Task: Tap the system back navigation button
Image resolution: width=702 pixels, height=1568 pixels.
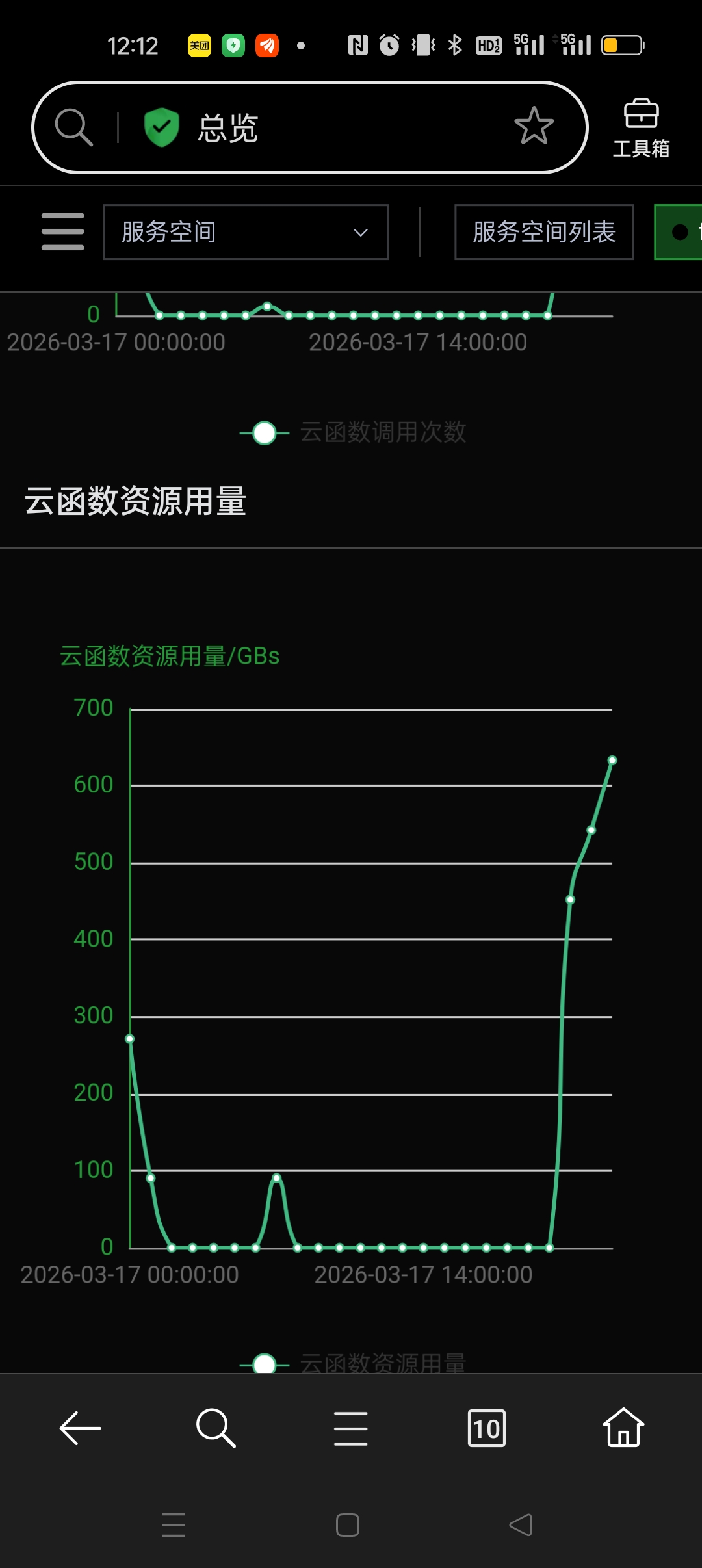Action: (x=521, y=1524)
